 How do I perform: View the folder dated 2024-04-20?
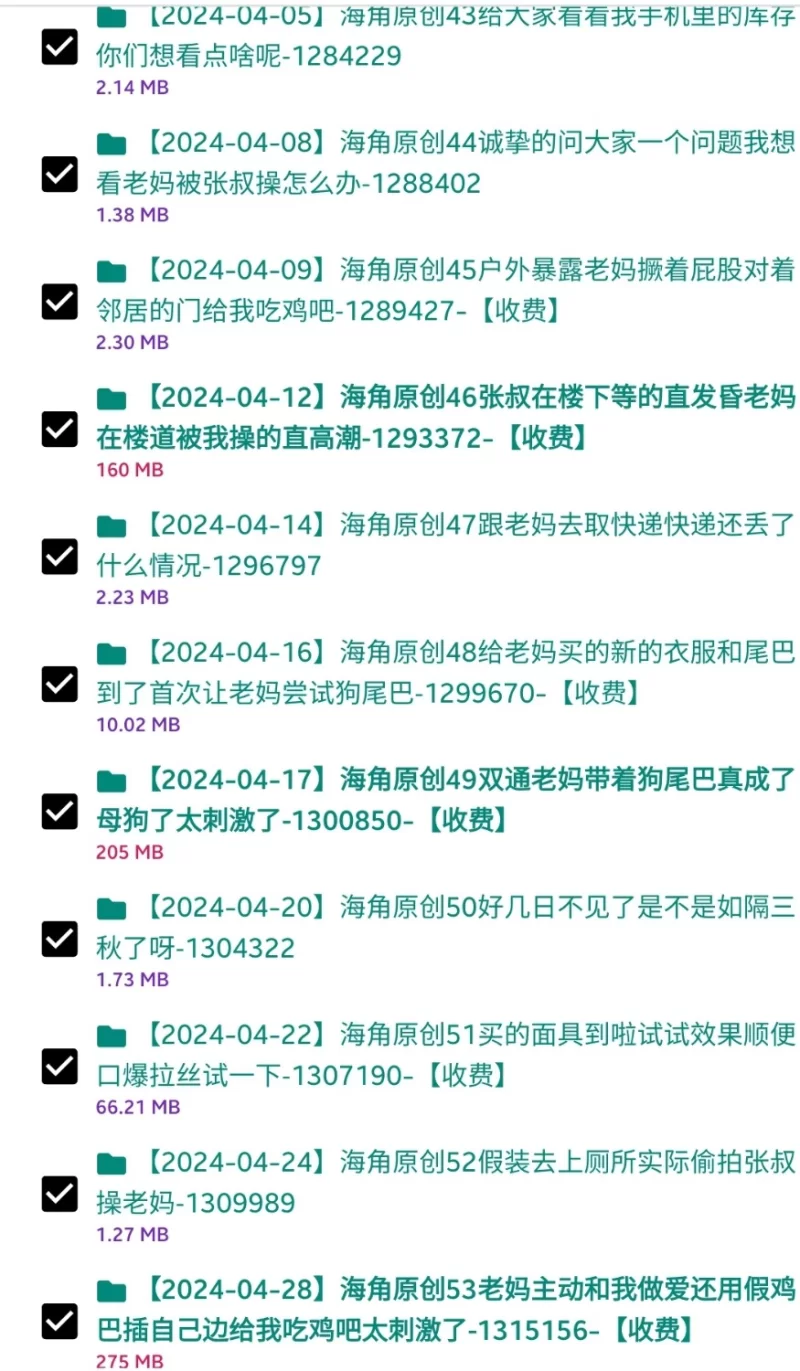(x=445, y=927)
